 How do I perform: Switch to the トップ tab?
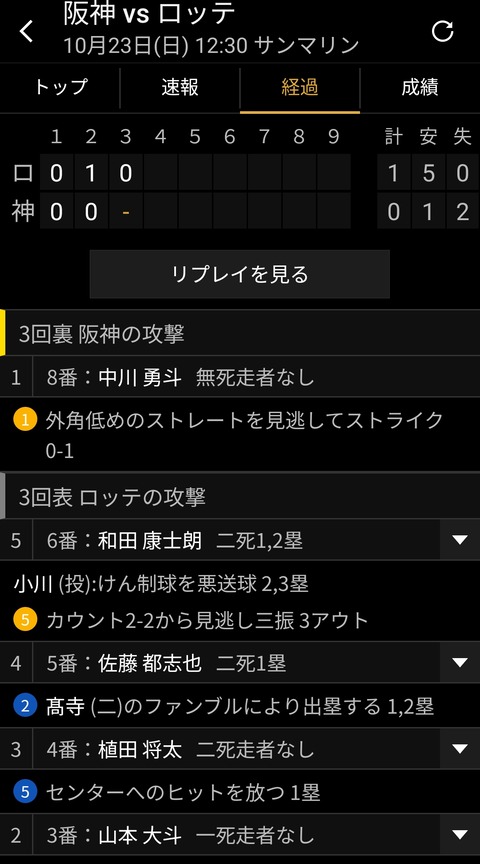[60, 88]
